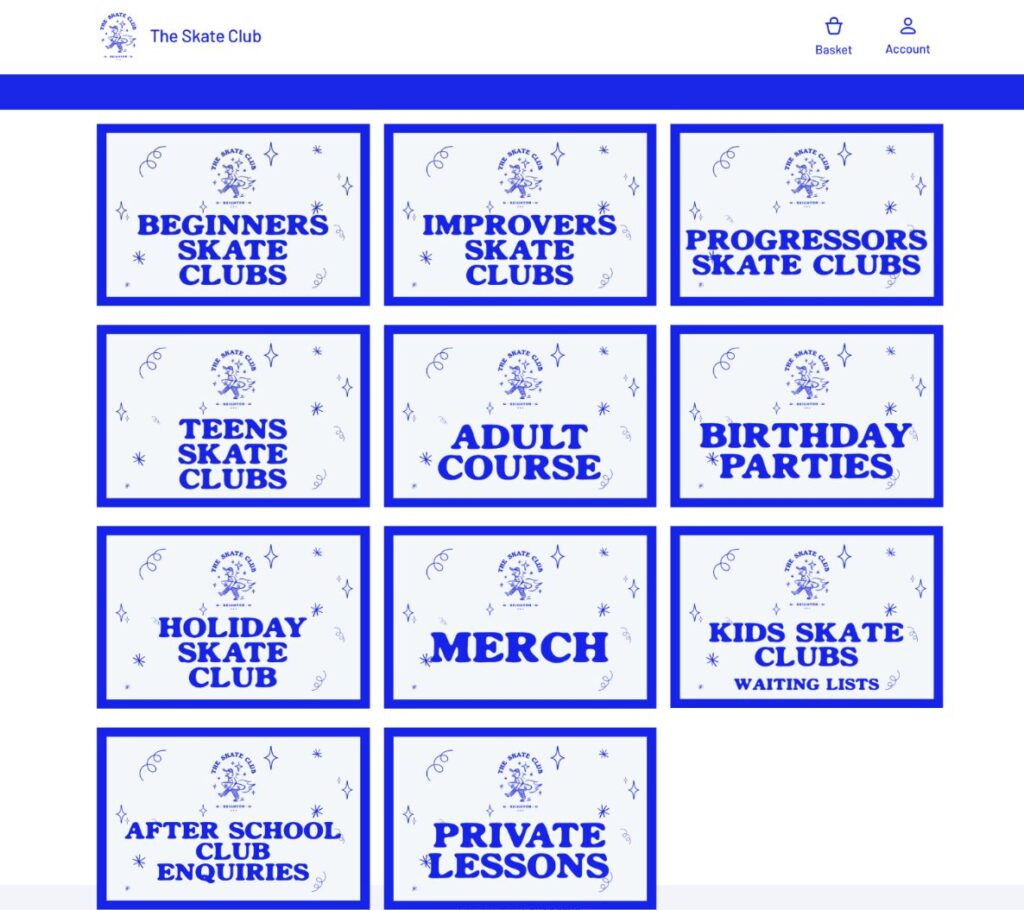
Task: Select the Progressors Skate Clubs tile
Action: point(806,215)
